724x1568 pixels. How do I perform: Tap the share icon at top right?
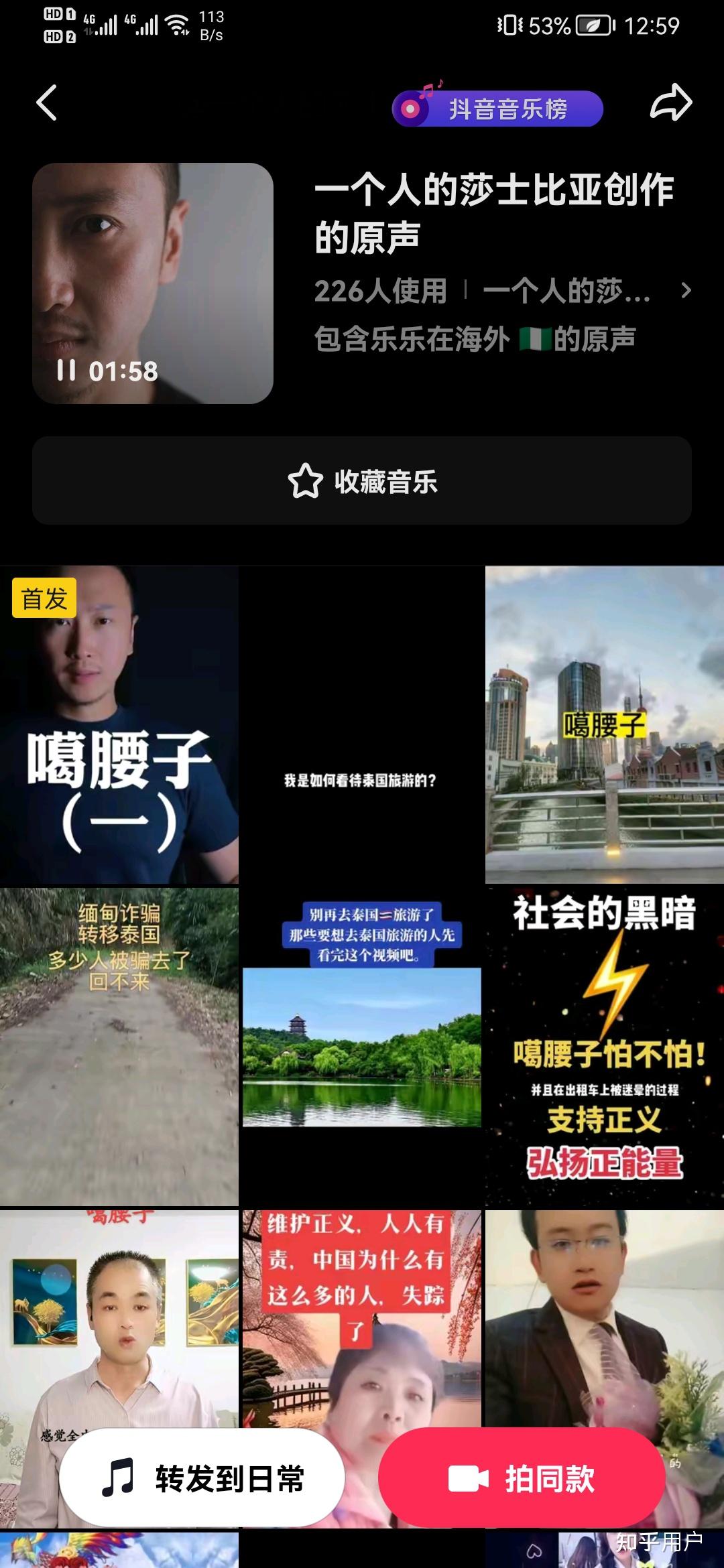(x=670, y=102)
